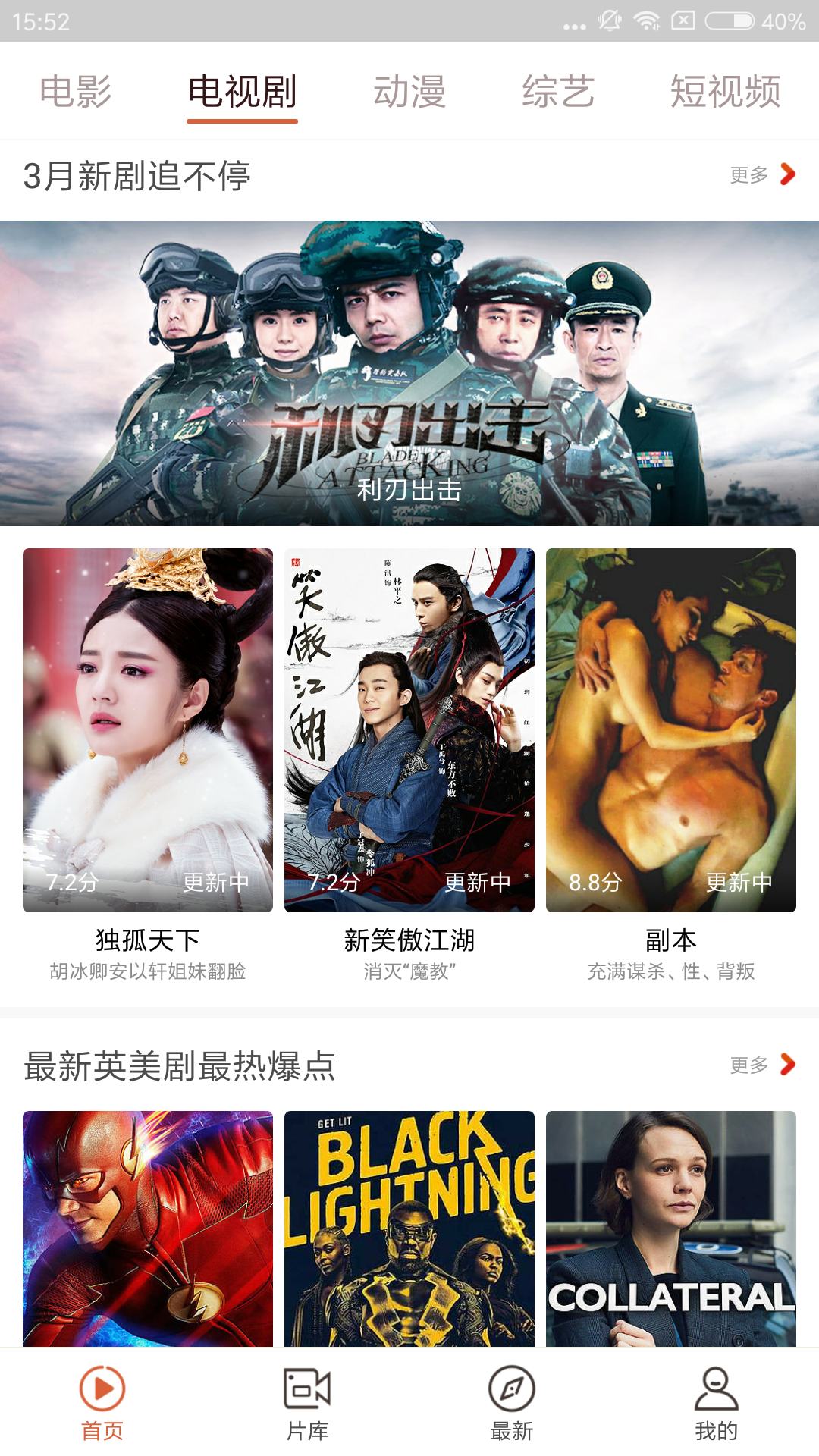The height and width of the screenshot is (1456, 819).
Task: Go to the 短视频 tab
Action: click(725, 92)
